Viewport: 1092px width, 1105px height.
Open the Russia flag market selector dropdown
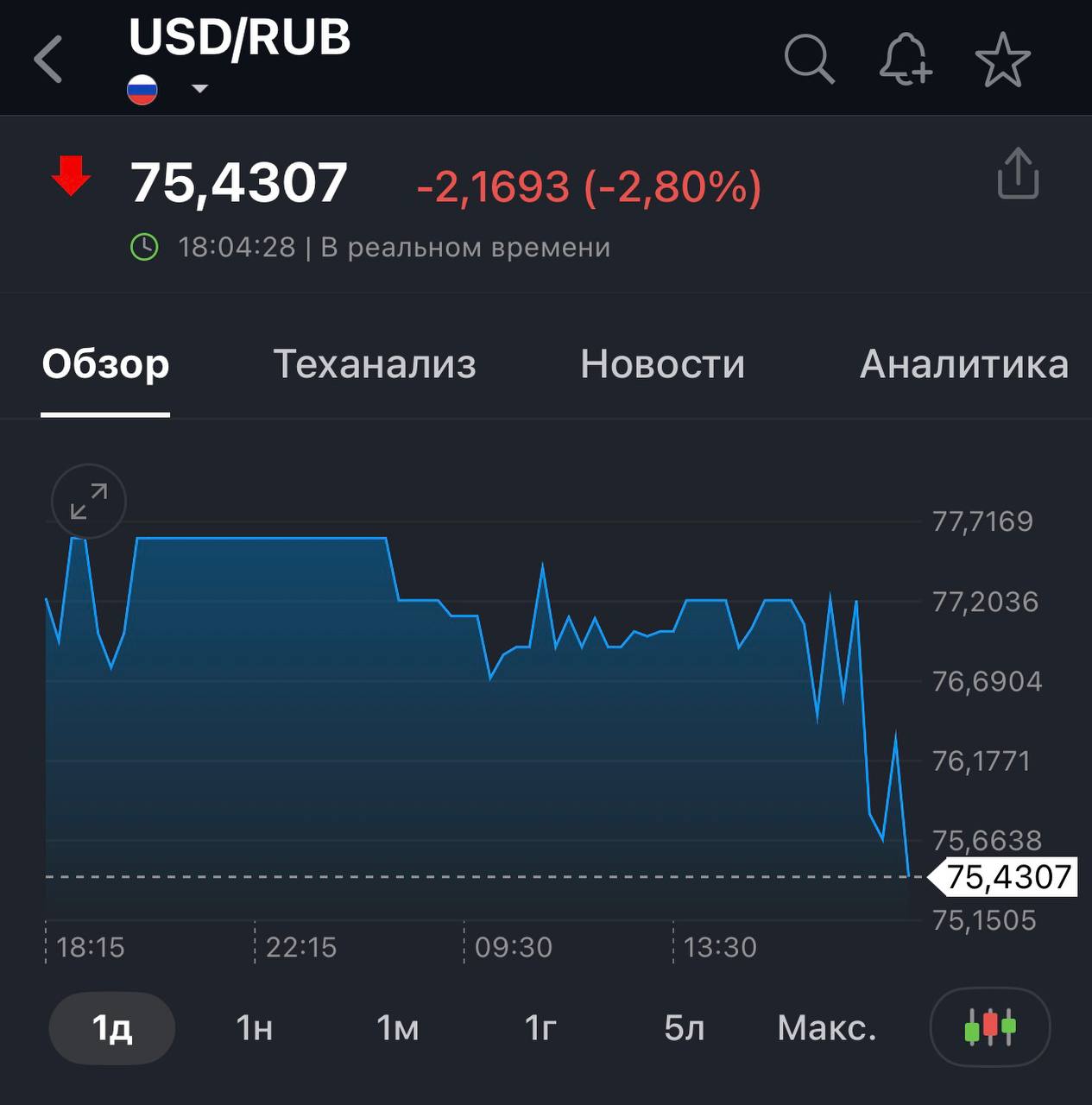click(x=142, y=89)
